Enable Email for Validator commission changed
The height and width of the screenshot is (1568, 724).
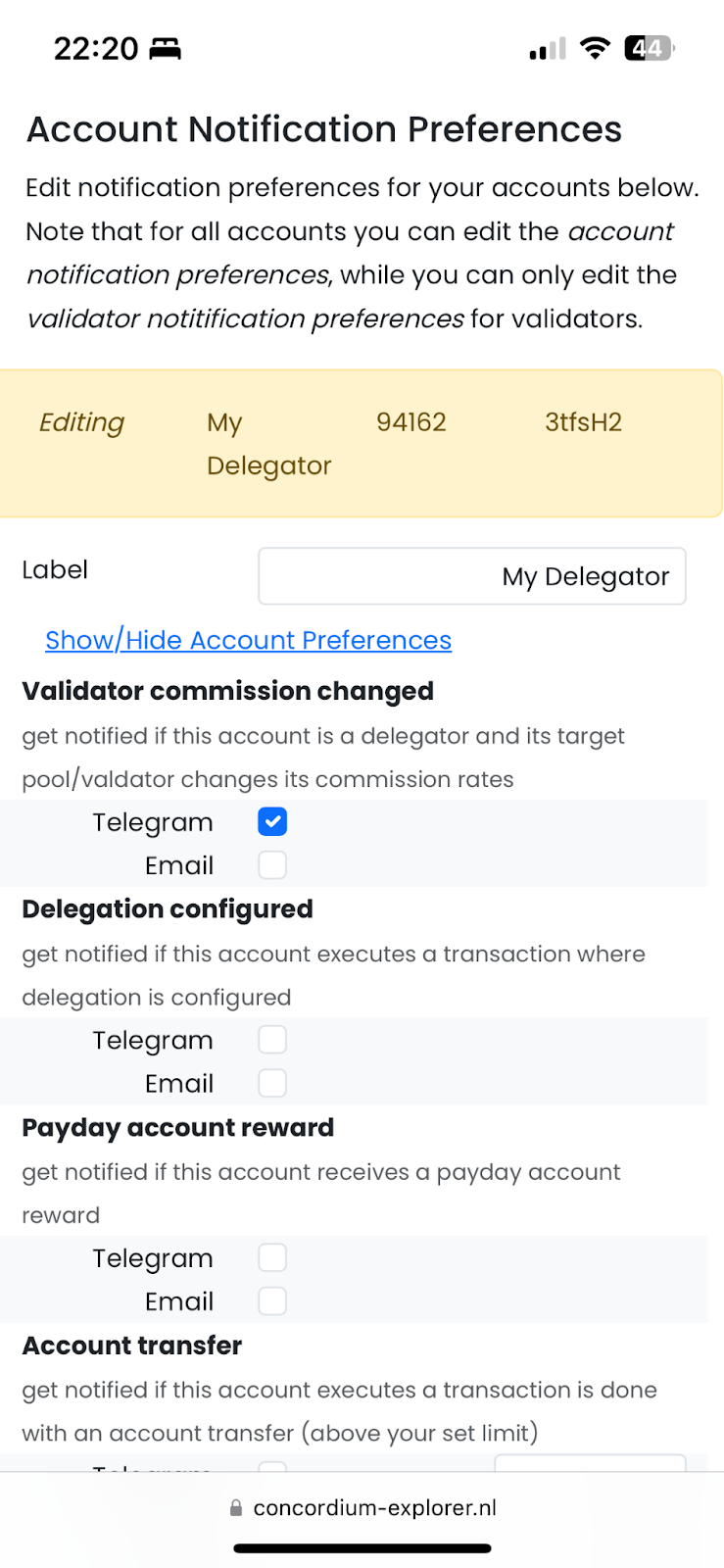coord(272,865)
